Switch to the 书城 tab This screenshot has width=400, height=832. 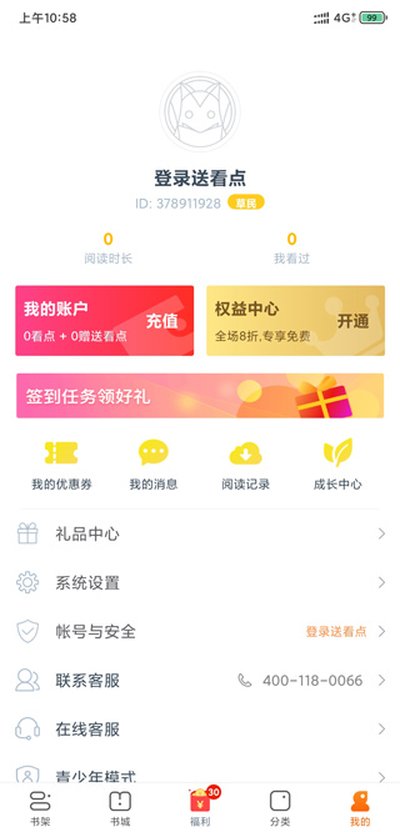(x=120, y=808)
